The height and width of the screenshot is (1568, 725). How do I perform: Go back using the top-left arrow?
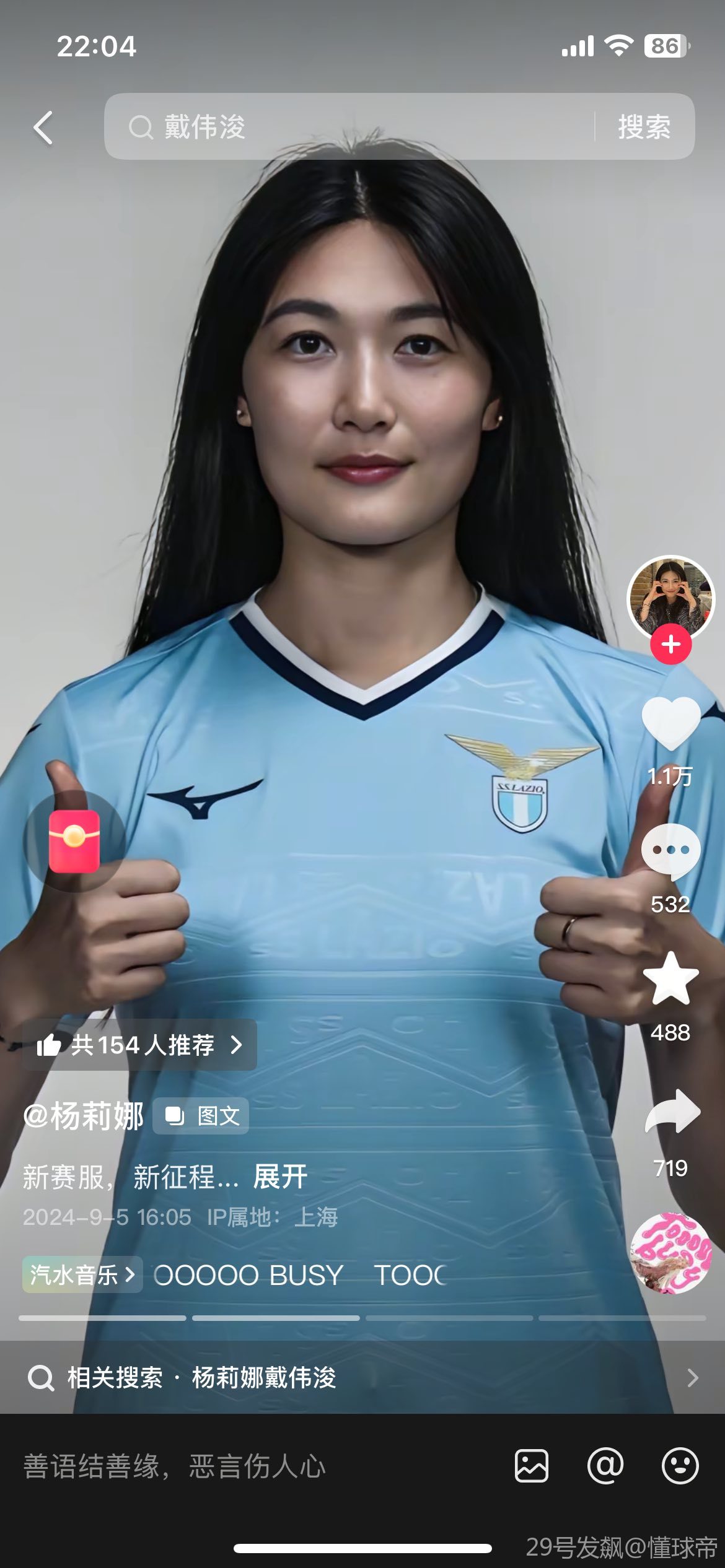[x=43, y=128]
